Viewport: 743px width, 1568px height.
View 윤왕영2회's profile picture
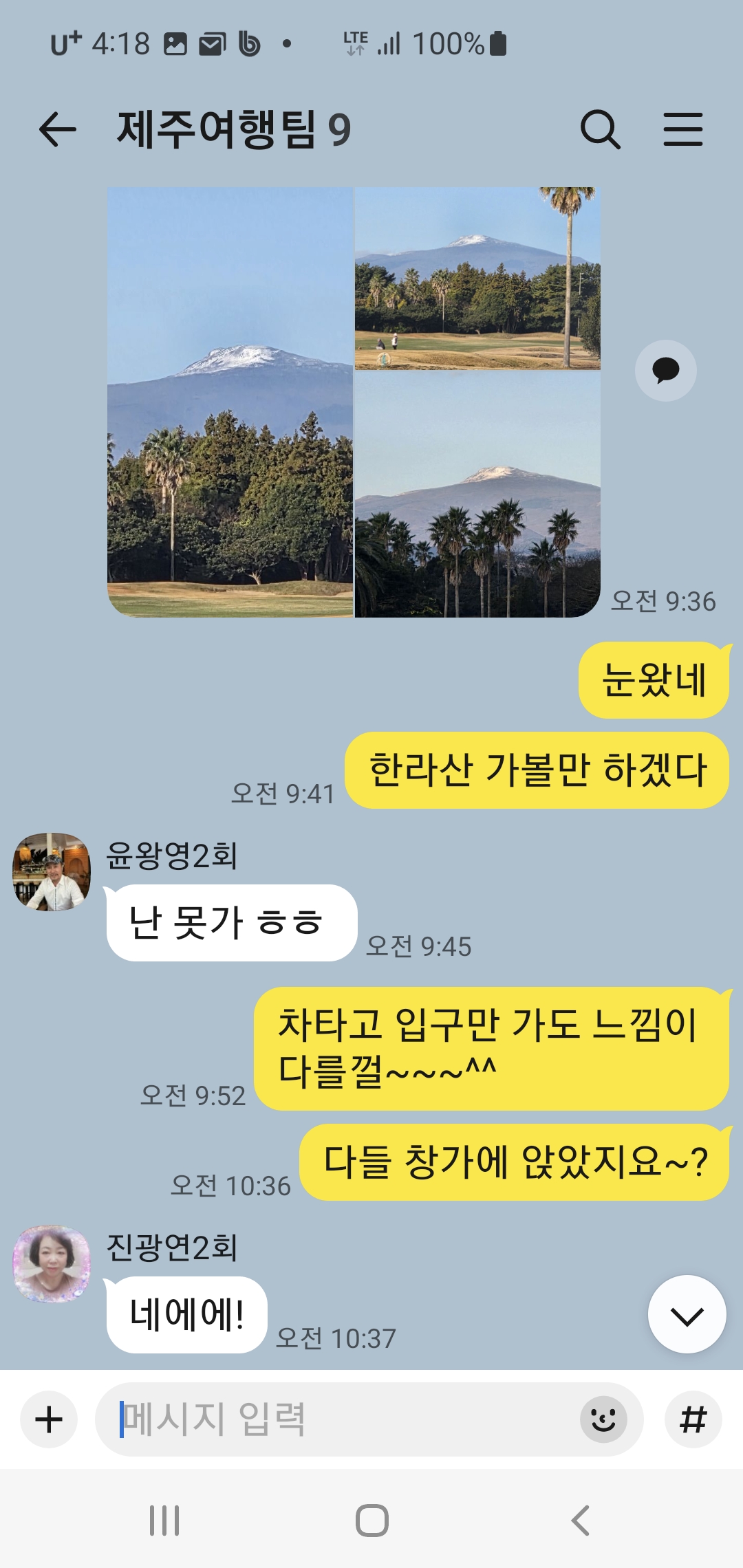coord(52,872)
